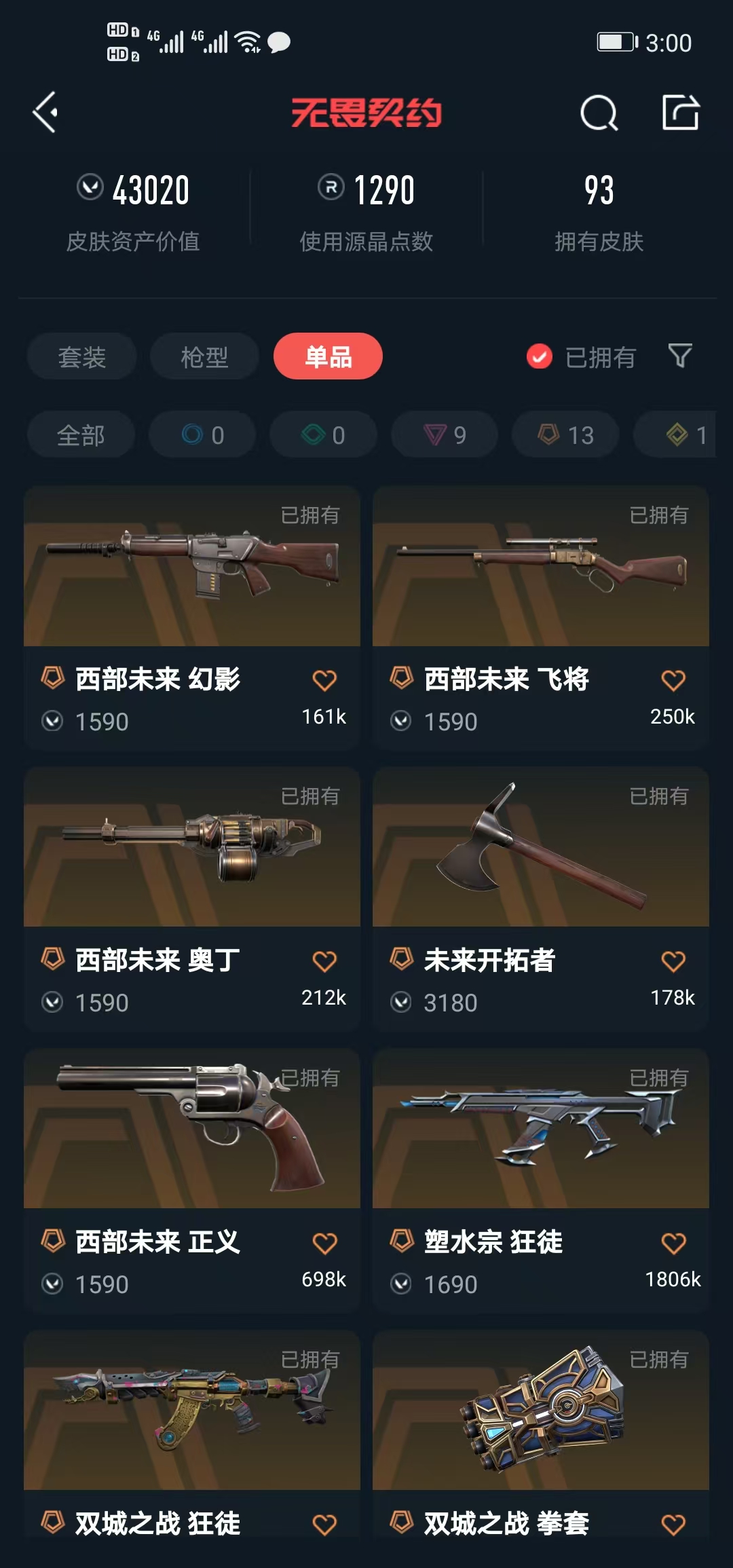
Task: Open the filter funnel icon
Action: pos(680,356)
